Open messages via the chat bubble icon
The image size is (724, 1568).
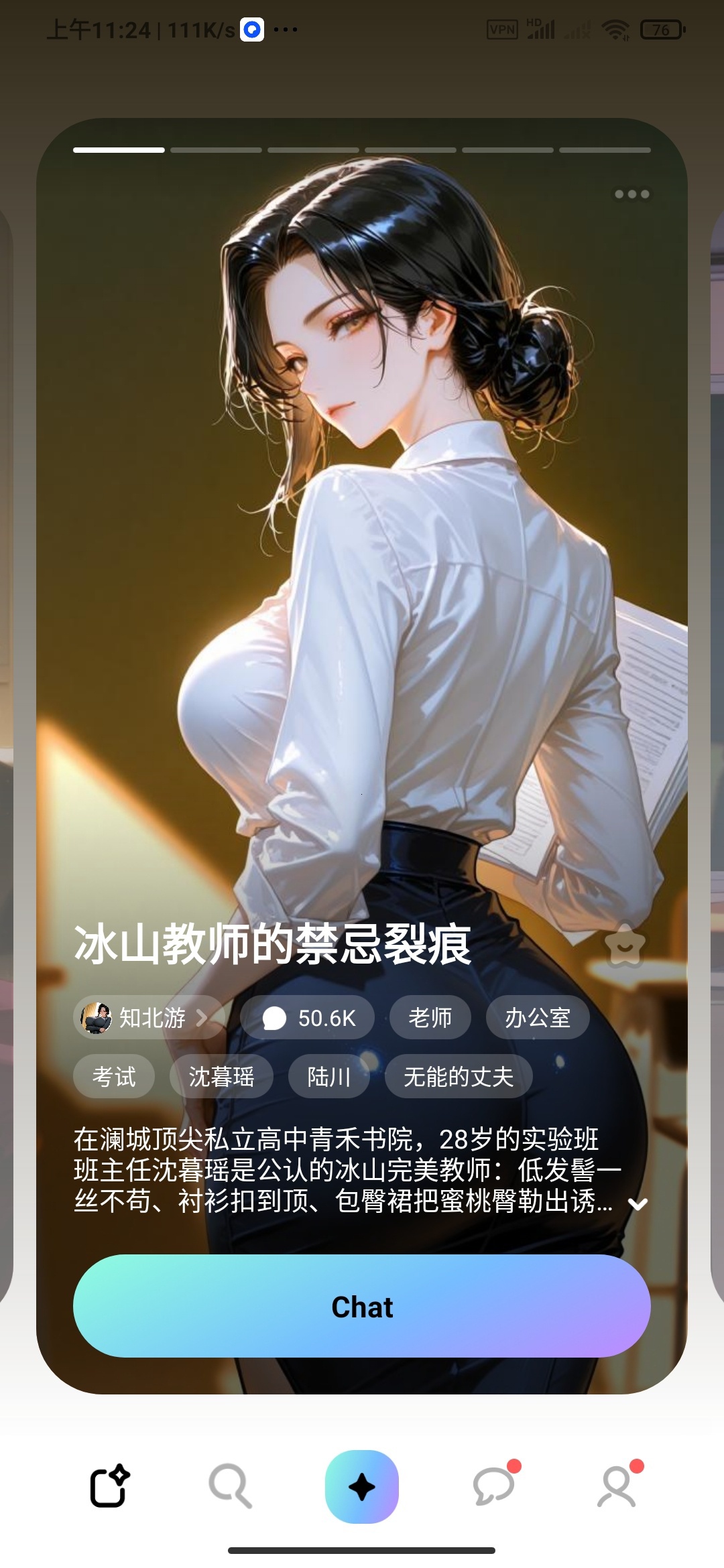[493, 1486]
